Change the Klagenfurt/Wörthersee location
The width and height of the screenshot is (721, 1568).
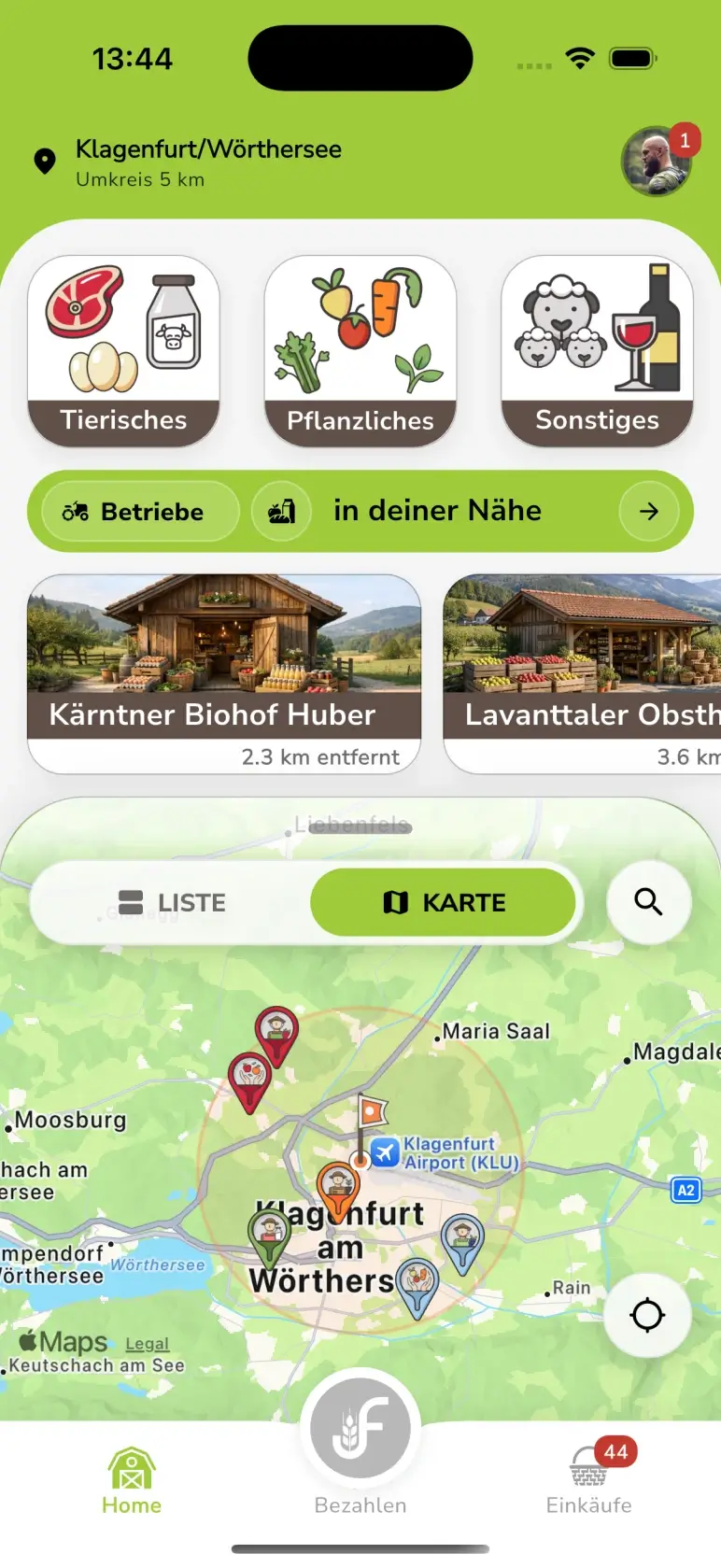207,162
